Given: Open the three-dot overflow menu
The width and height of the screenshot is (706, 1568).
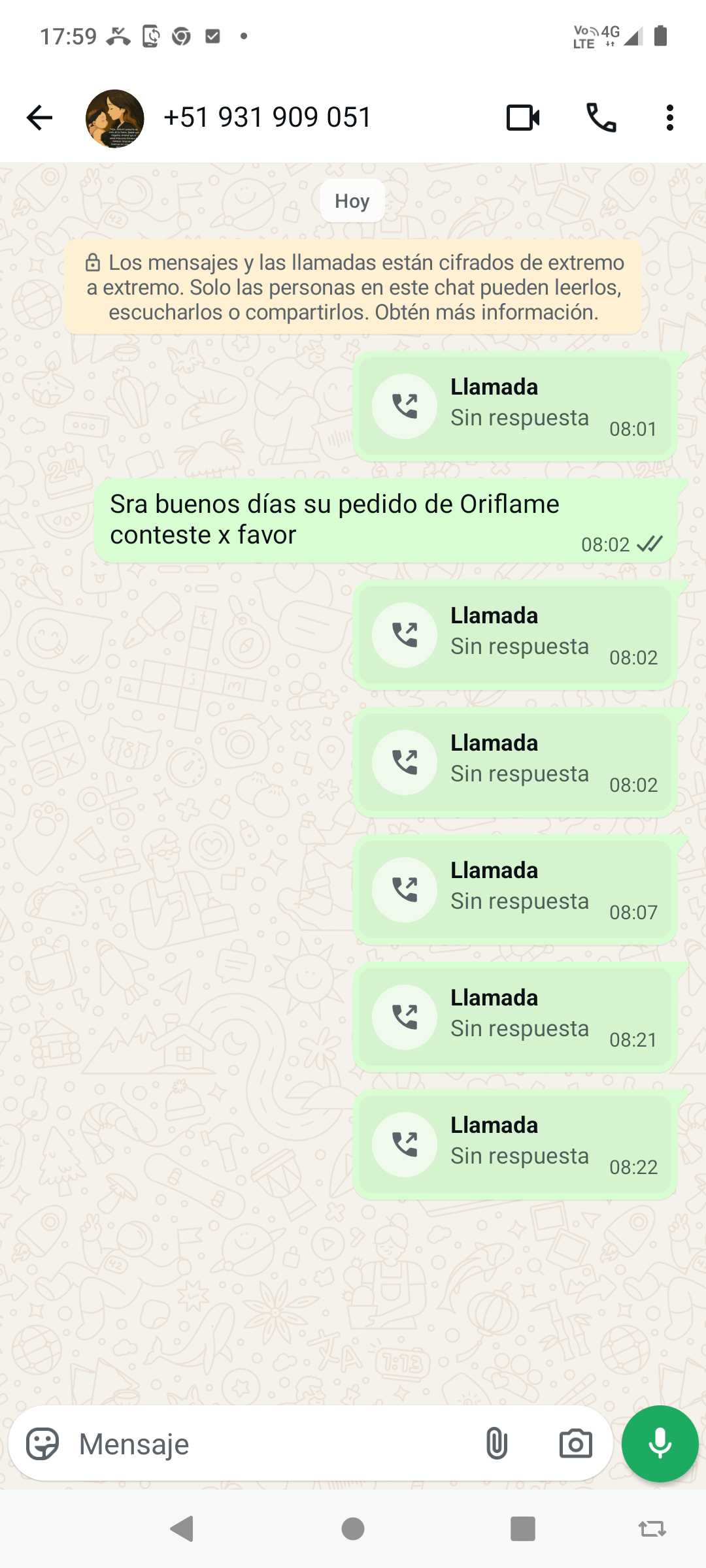Looking at the screenshot, I should click(669, 118).
